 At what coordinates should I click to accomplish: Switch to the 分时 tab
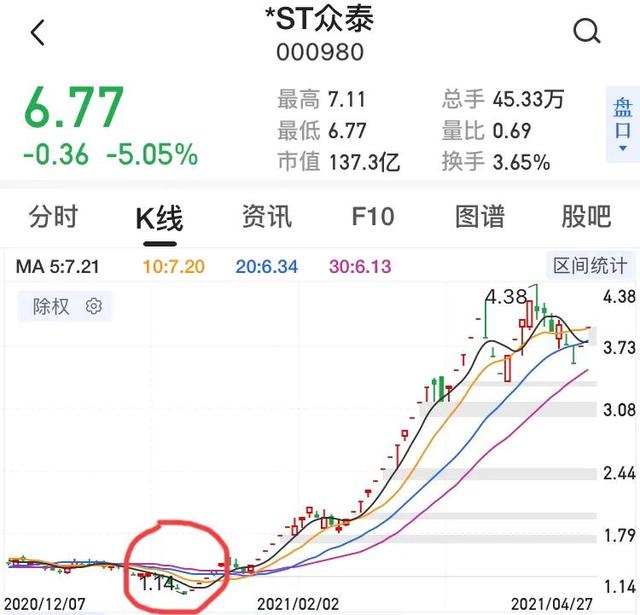point(53,216)
